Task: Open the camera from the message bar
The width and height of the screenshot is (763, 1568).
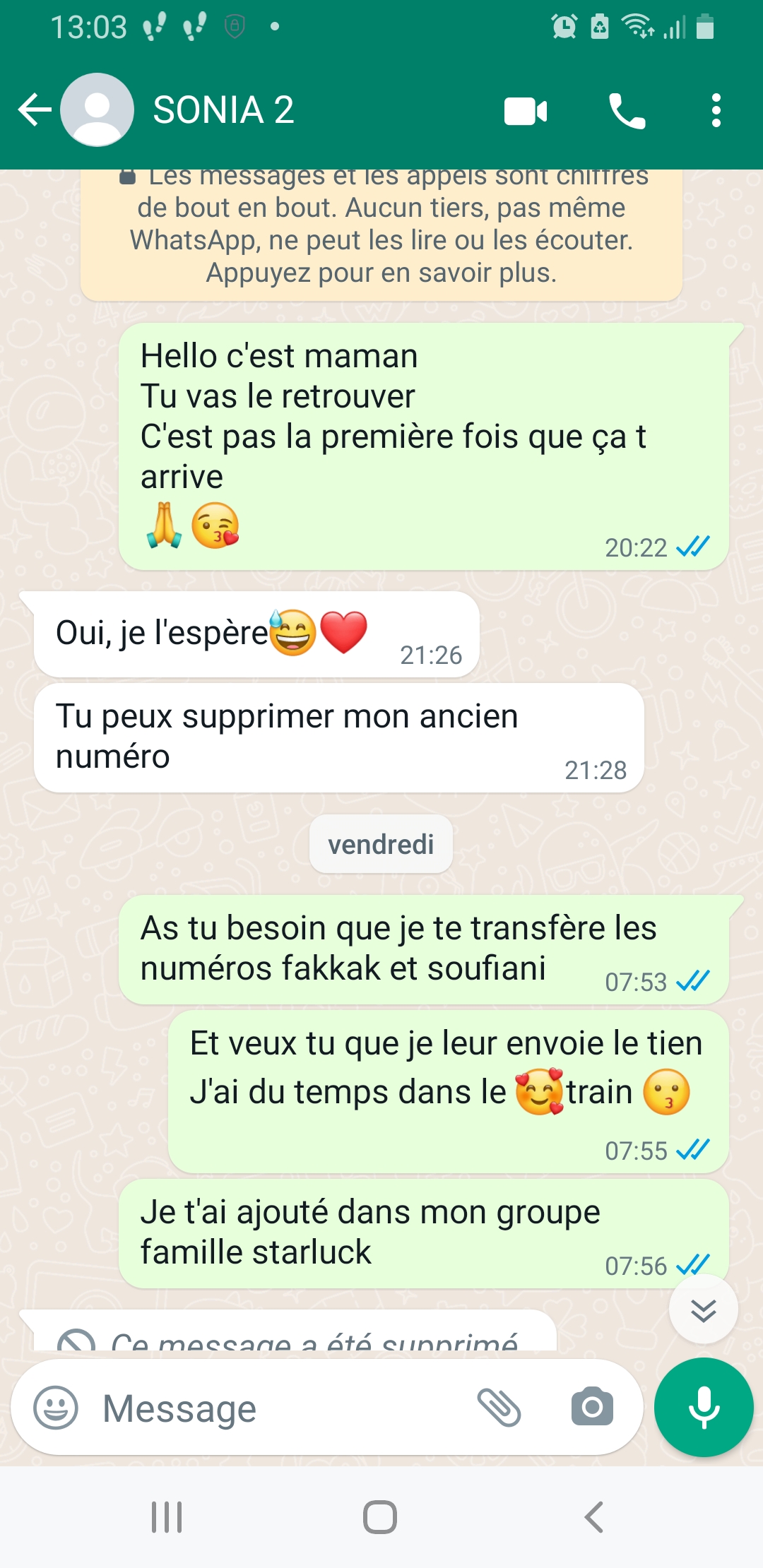Action: pos(592,1408)
